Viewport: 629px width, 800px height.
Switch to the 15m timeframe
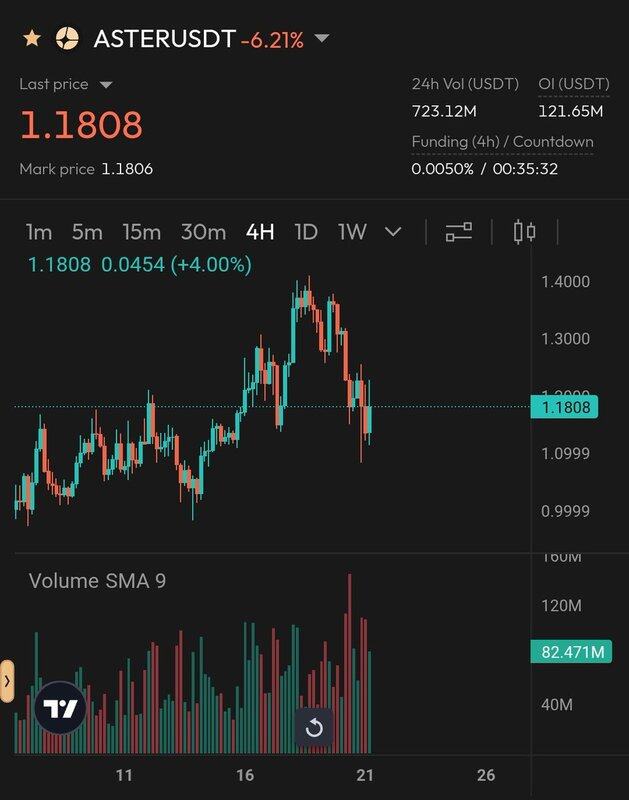click(141, 232)
